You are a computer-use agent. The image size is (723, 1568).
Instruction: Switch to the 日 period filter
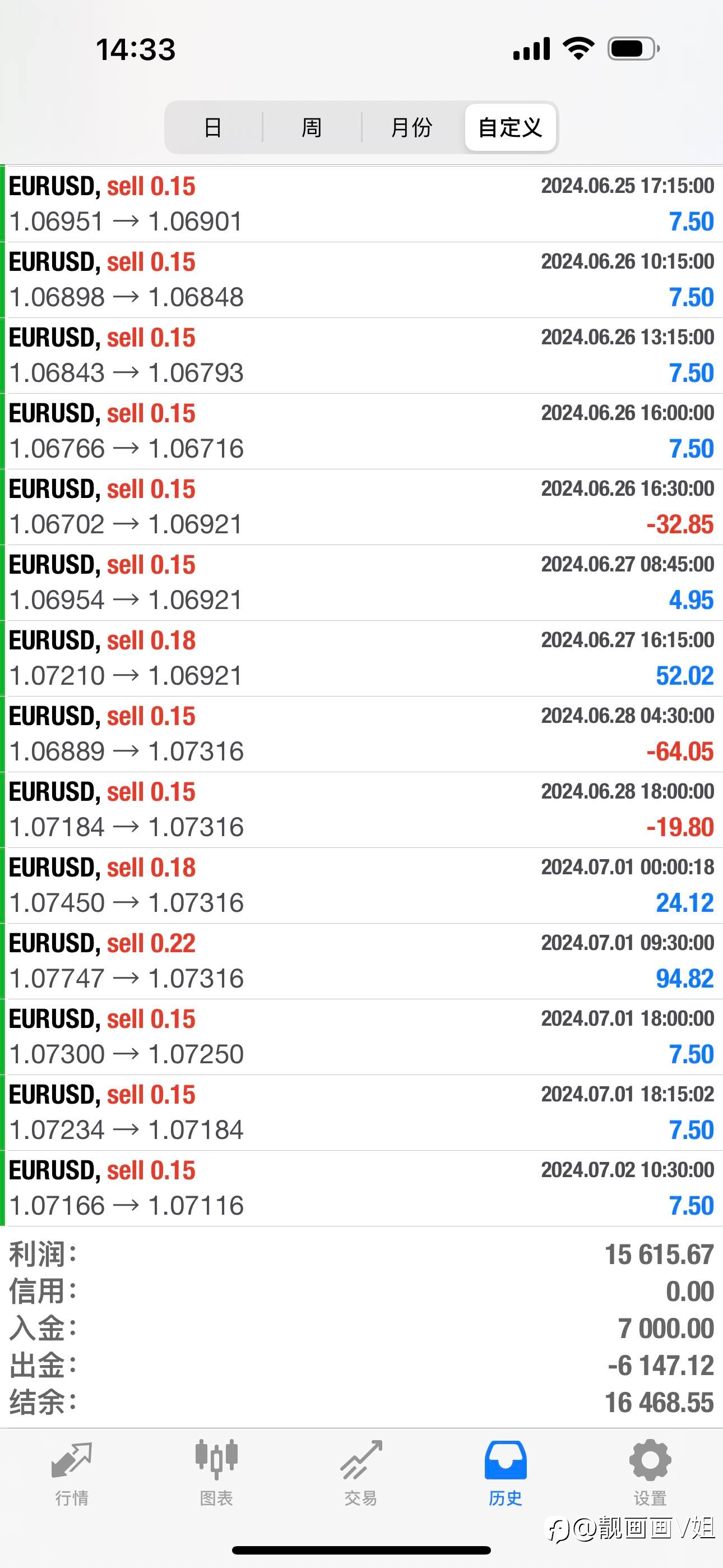click(213, 127)
